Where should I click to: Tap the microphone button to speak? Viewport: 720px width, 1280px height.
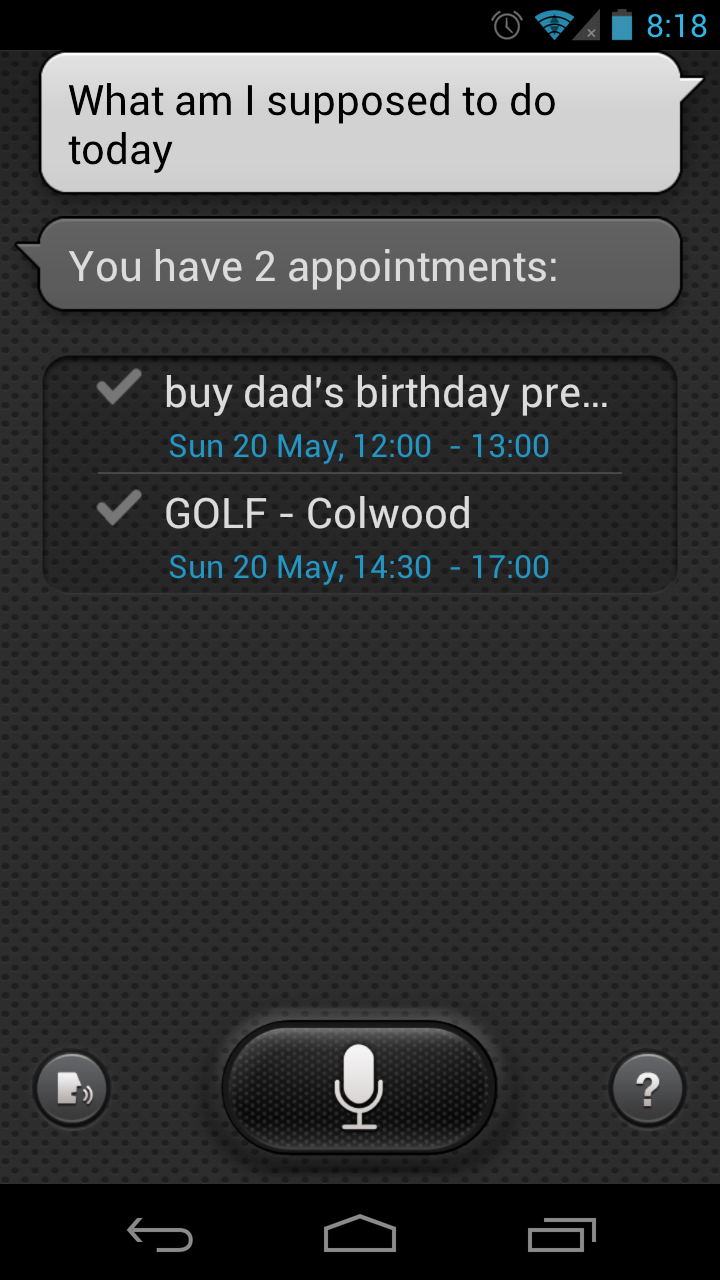tap(359, 1087)
